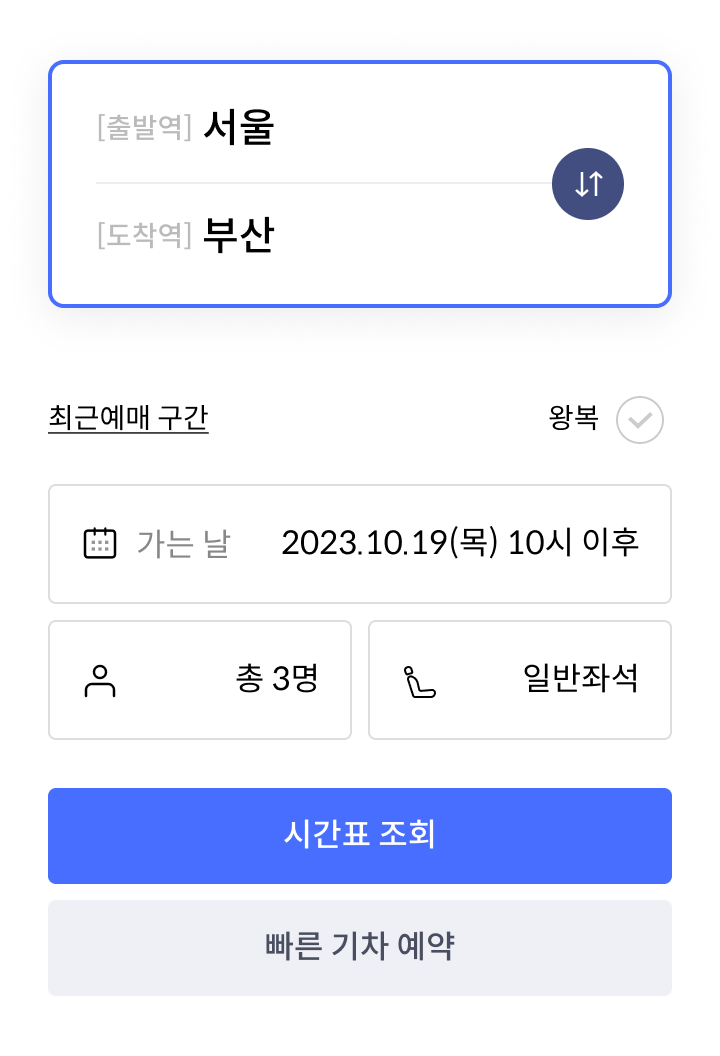Click the 부산 arrival station field
Viewport: 720px width, 1056px height.
pyautogui.click(x=237, y=236)
